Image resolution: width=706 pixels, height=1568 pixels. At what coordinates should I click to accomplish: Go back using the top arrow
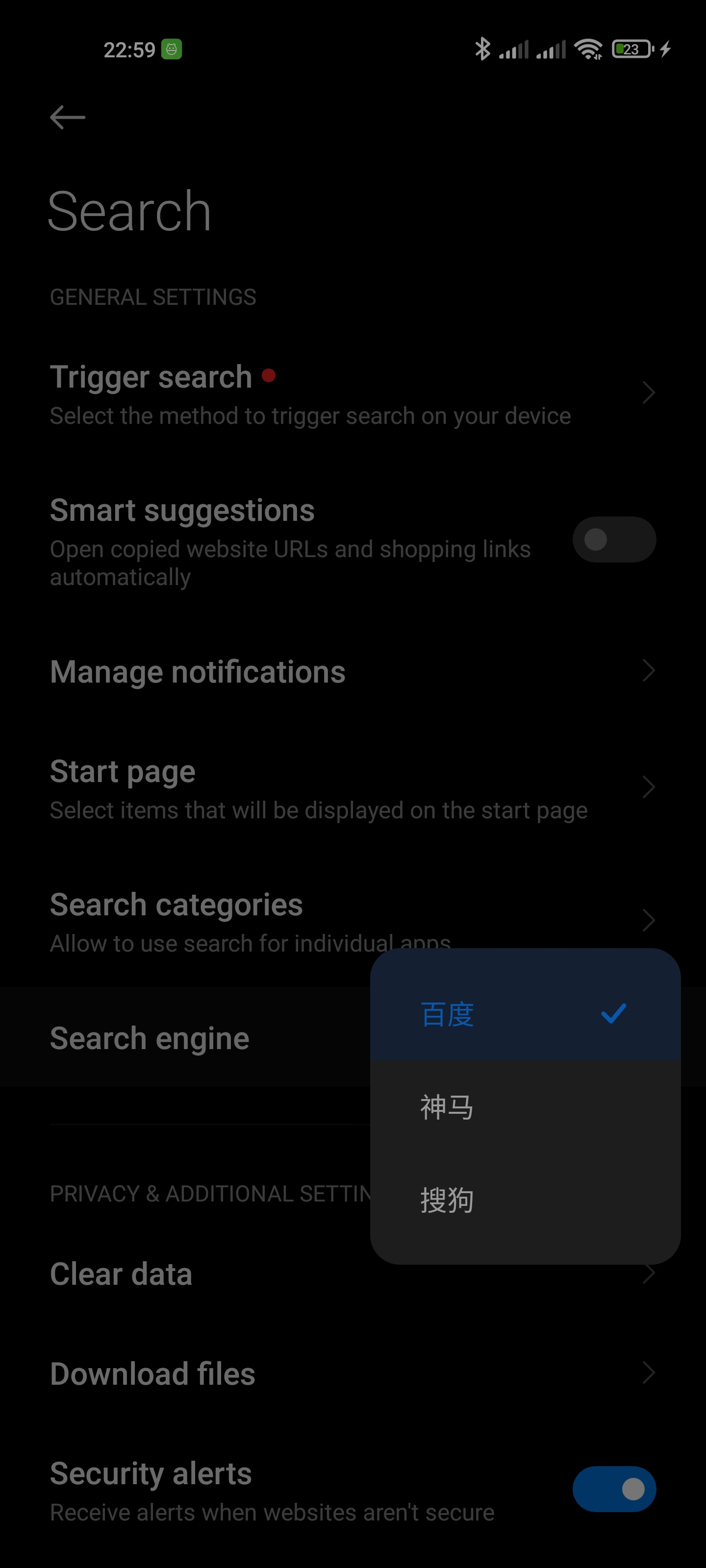click(x=67, y=118)
